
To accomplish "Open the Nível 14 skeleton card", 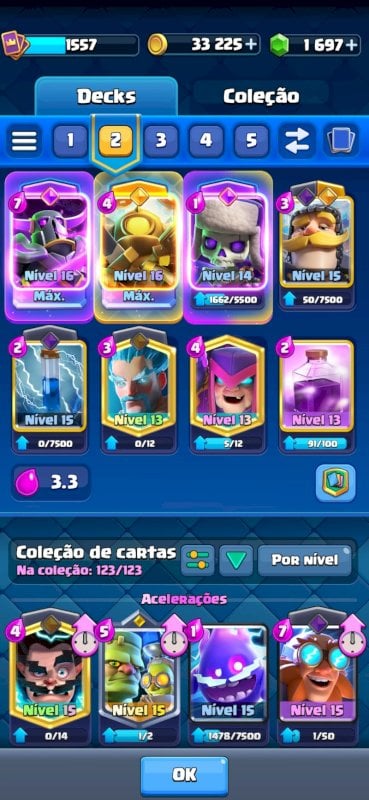I will pyautogui.click(x=228, y=247).
